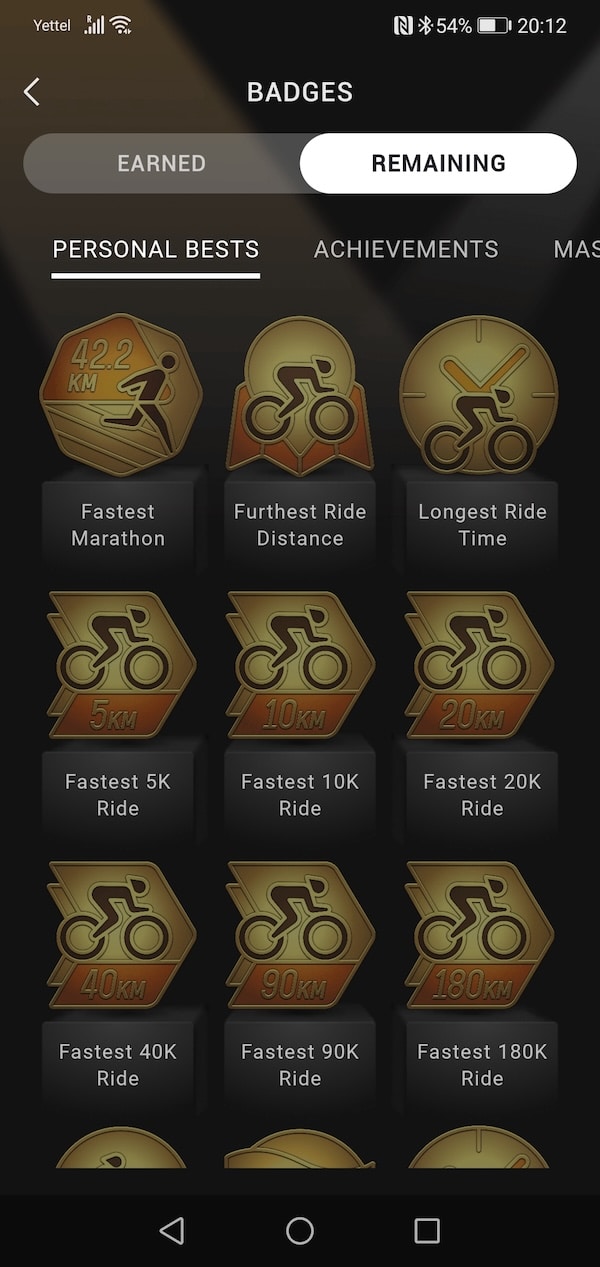Tap the system home button

(300, 1230)
